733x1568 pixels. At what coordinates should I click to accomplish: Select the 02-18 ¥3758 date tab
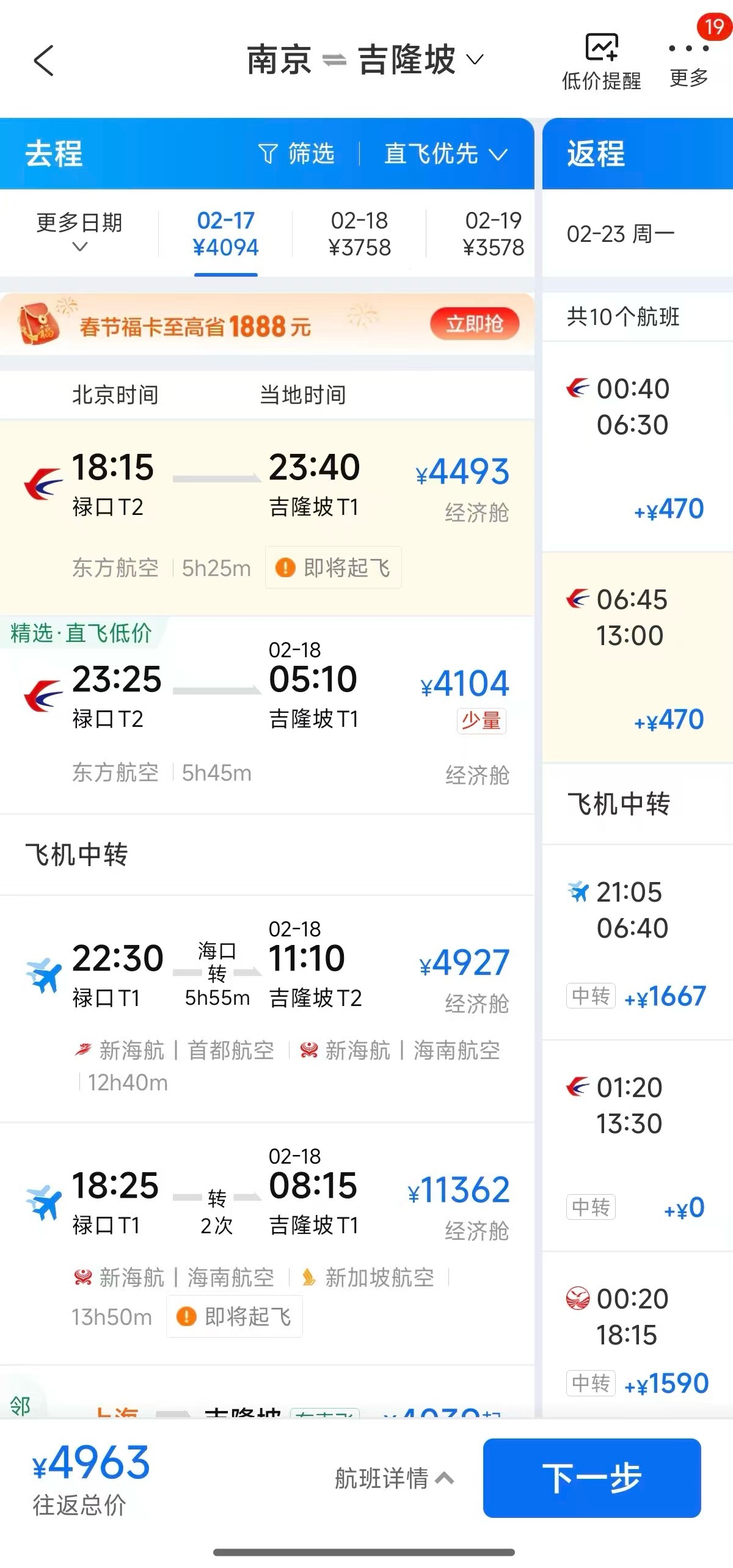[x=359, y=233]
